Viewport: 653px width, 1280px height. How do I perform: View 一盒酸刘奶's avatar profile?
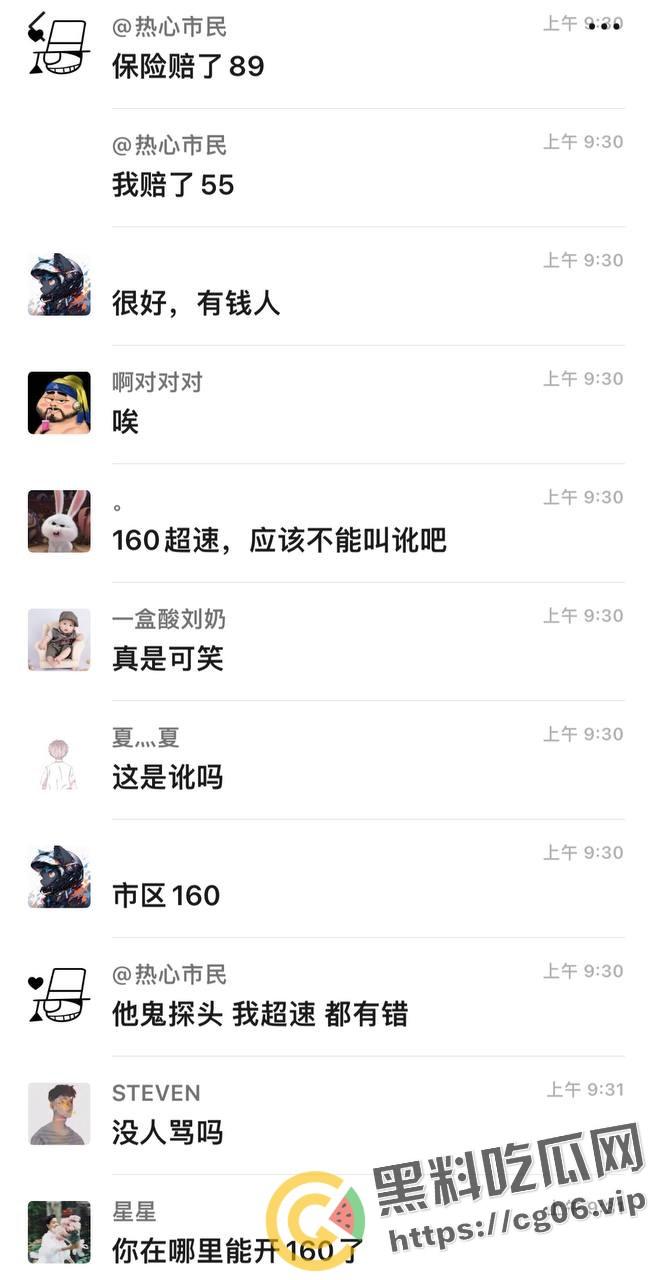coord(59,639)
